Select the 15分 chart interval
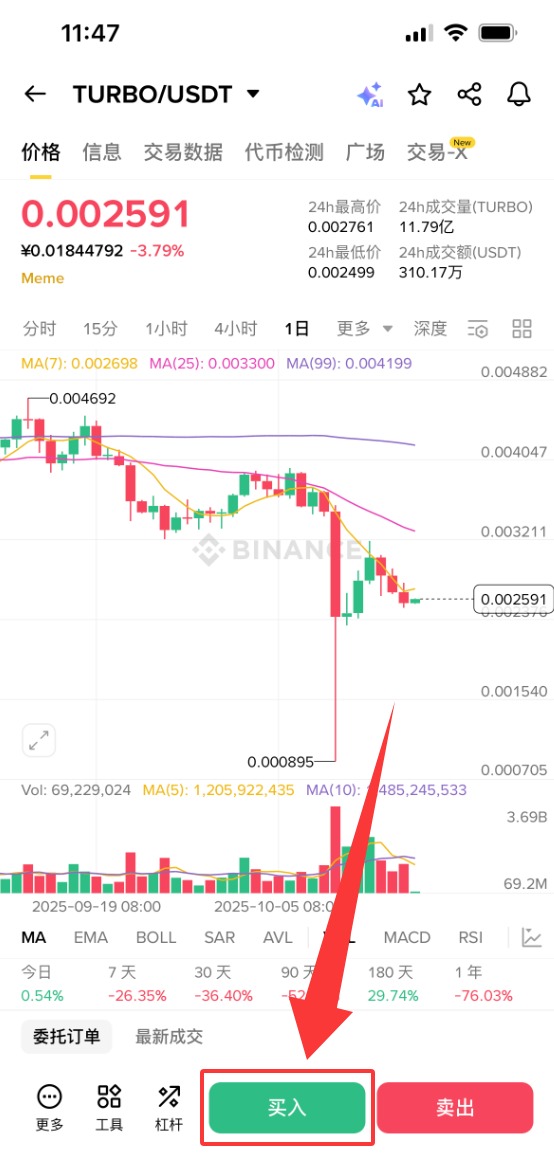The width and height of the screenshot is (554, 1167). tap(101, 328)
